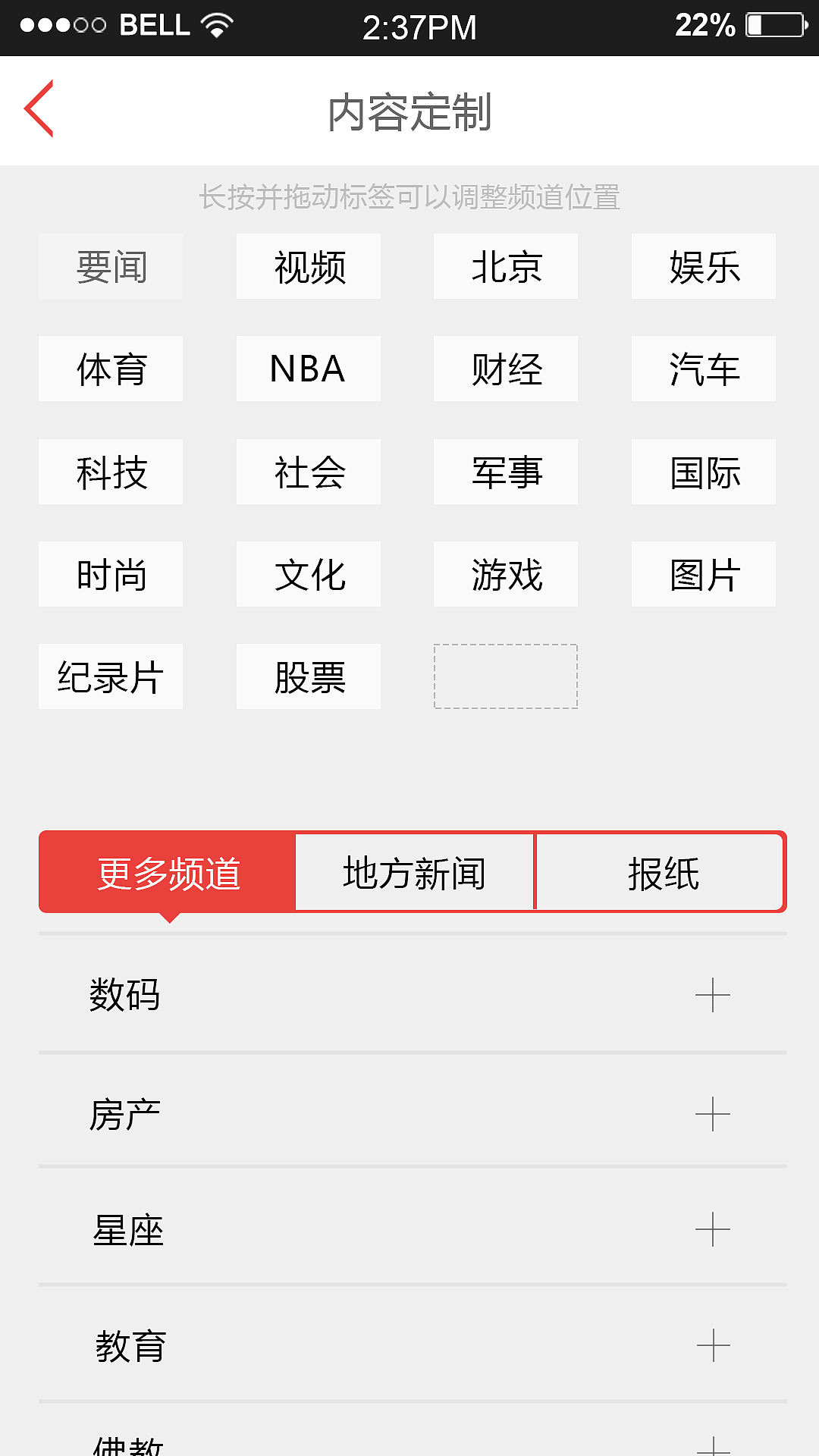Select the 股票 channel tag
Screen dimensions: 819x1456
(308, 677)
